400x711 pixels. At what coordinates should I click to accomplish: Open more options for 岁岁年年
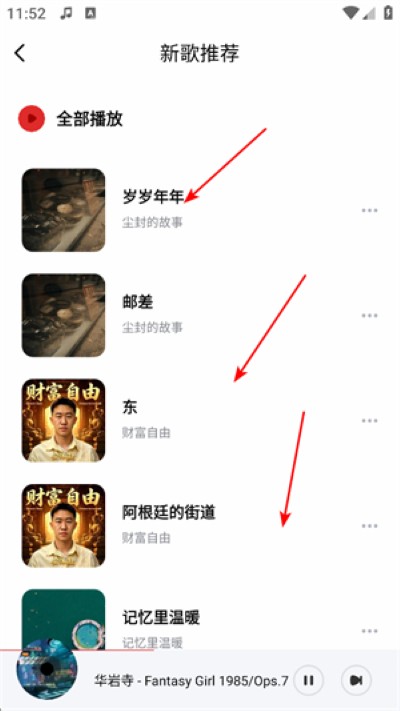369,210
